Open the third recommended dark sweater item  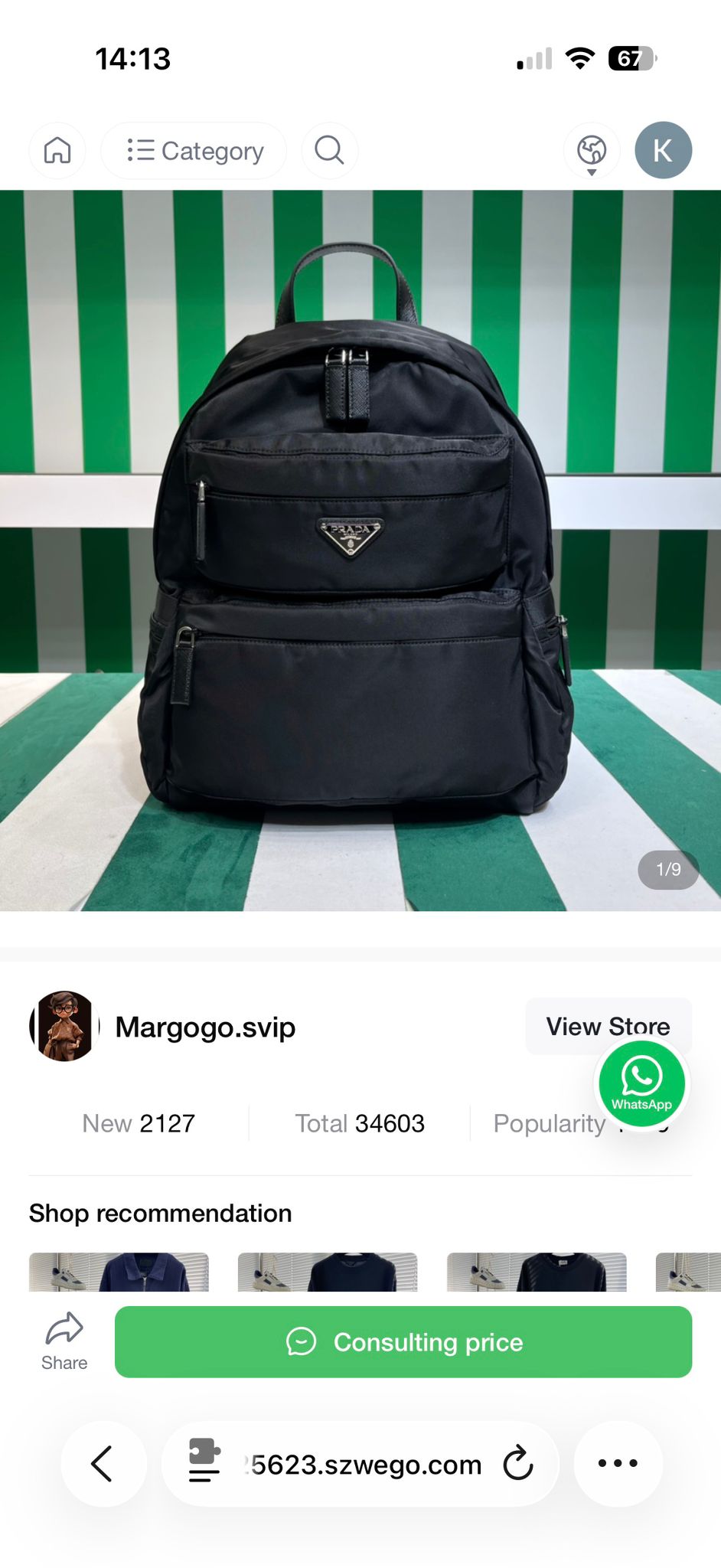click(537, 1272)
